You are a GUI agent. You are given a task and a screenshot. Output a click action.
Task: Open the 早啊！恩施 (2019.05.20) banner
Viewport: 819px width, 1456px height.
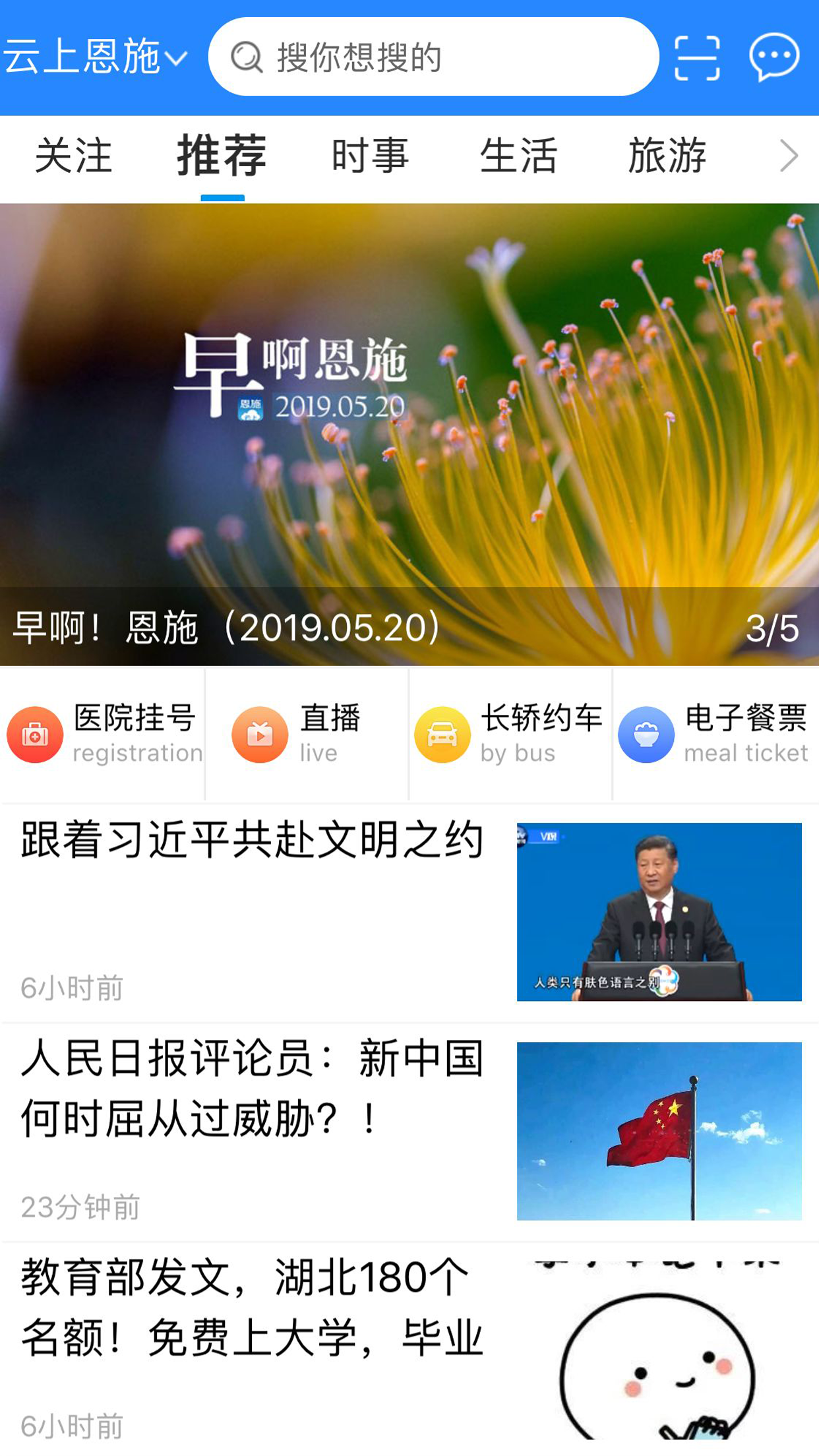(x=409, y=435)
